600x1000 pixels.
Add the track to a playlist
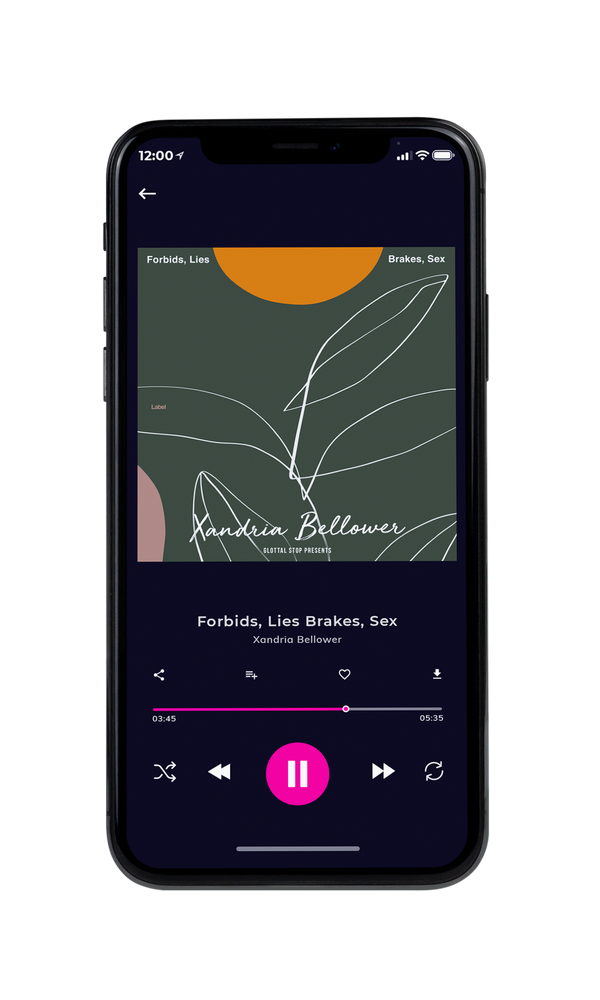point(251,675)
